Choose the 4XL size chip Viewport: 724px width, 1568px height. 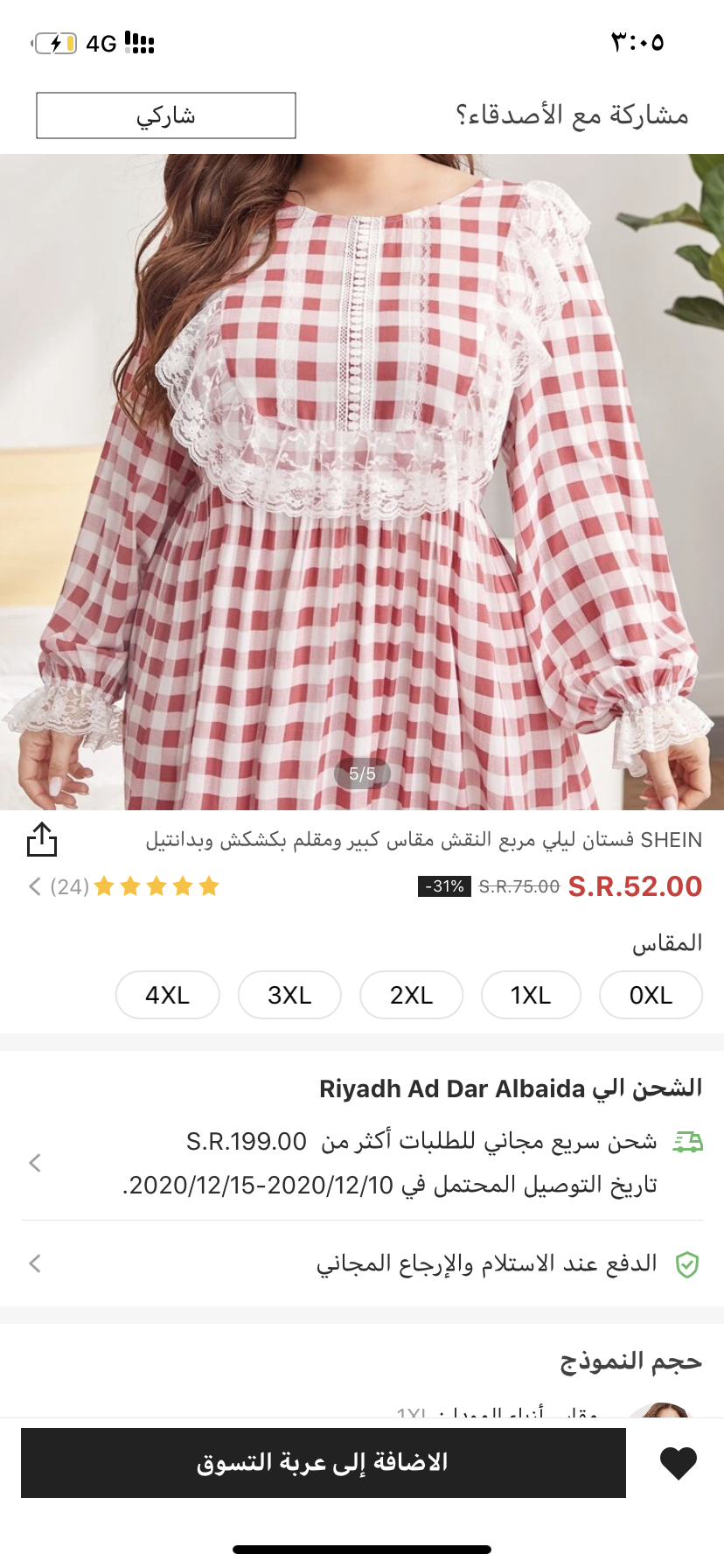click(167, 995)
